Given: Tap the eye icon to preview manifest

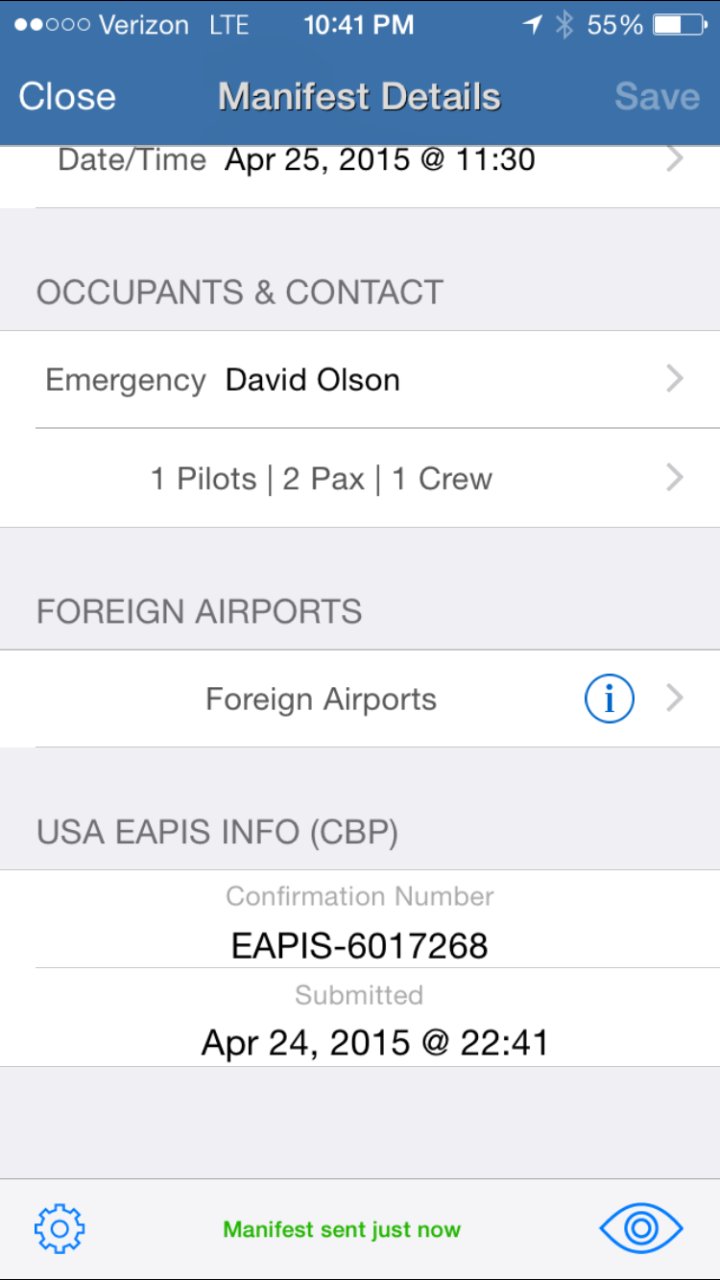Looking at the screenshot, I should click(641, 1229).
